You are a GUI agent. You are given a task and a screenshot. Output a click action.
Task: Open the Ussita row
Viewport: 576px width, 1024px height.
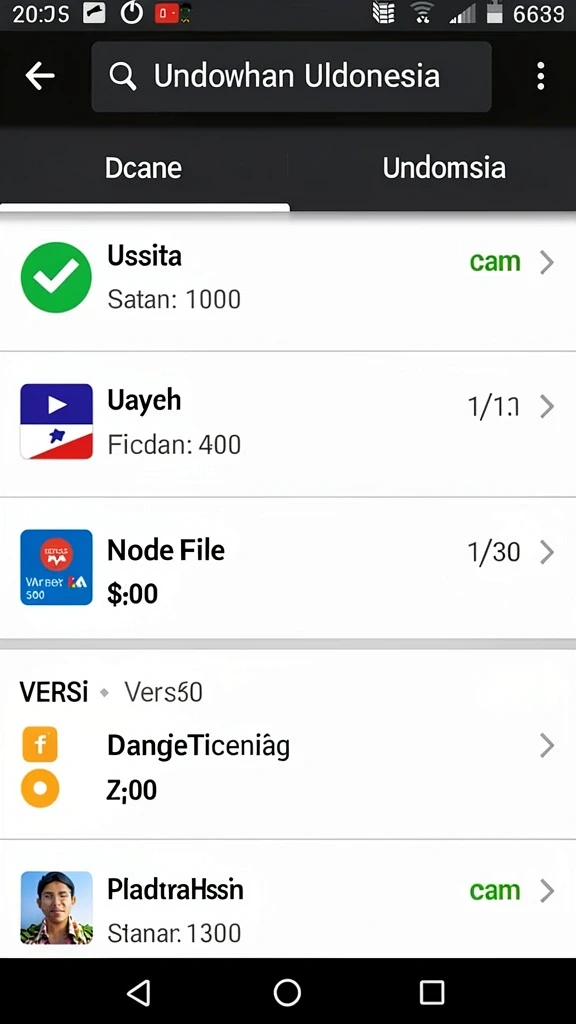click(288, 278)
